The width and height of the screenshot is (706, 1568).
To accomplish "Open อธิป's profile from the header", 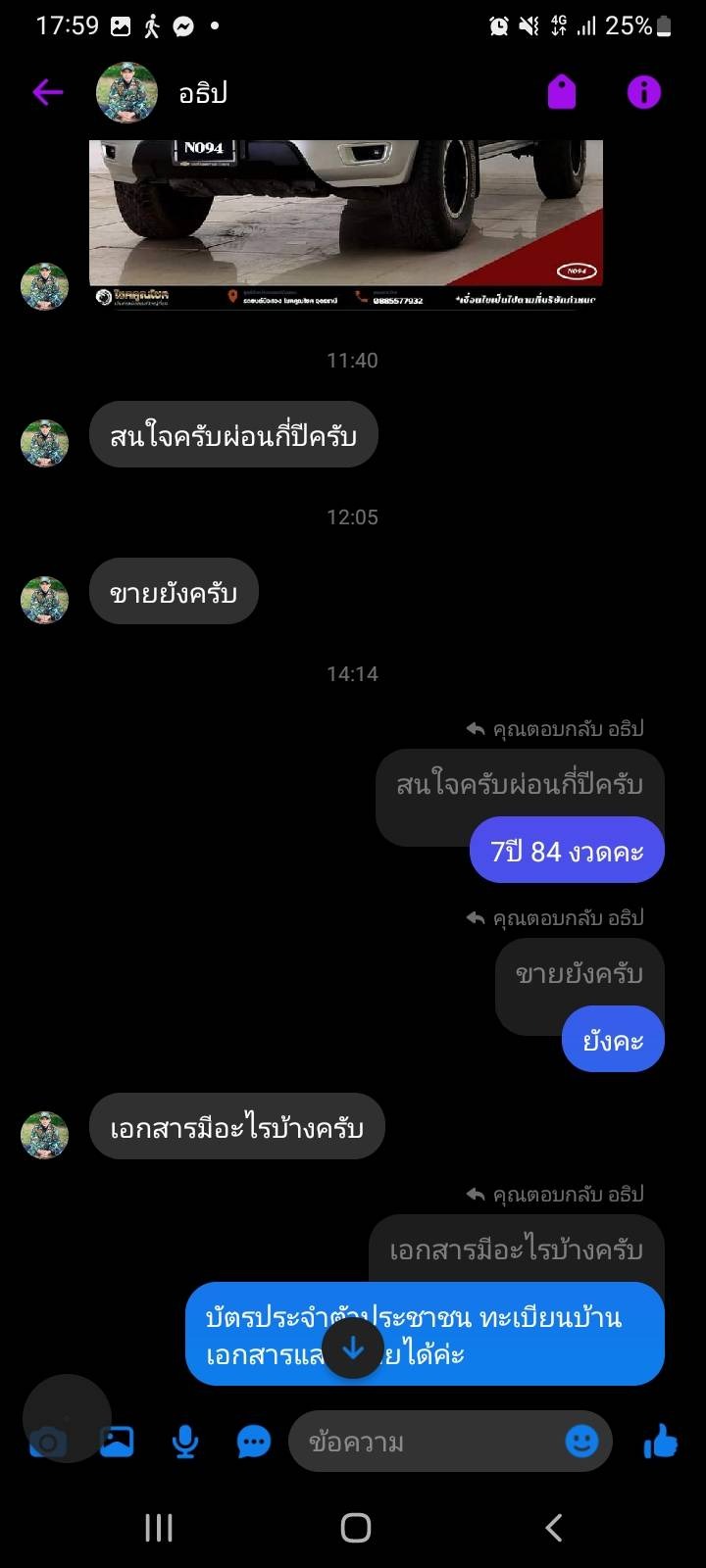I will click(126, 93).
